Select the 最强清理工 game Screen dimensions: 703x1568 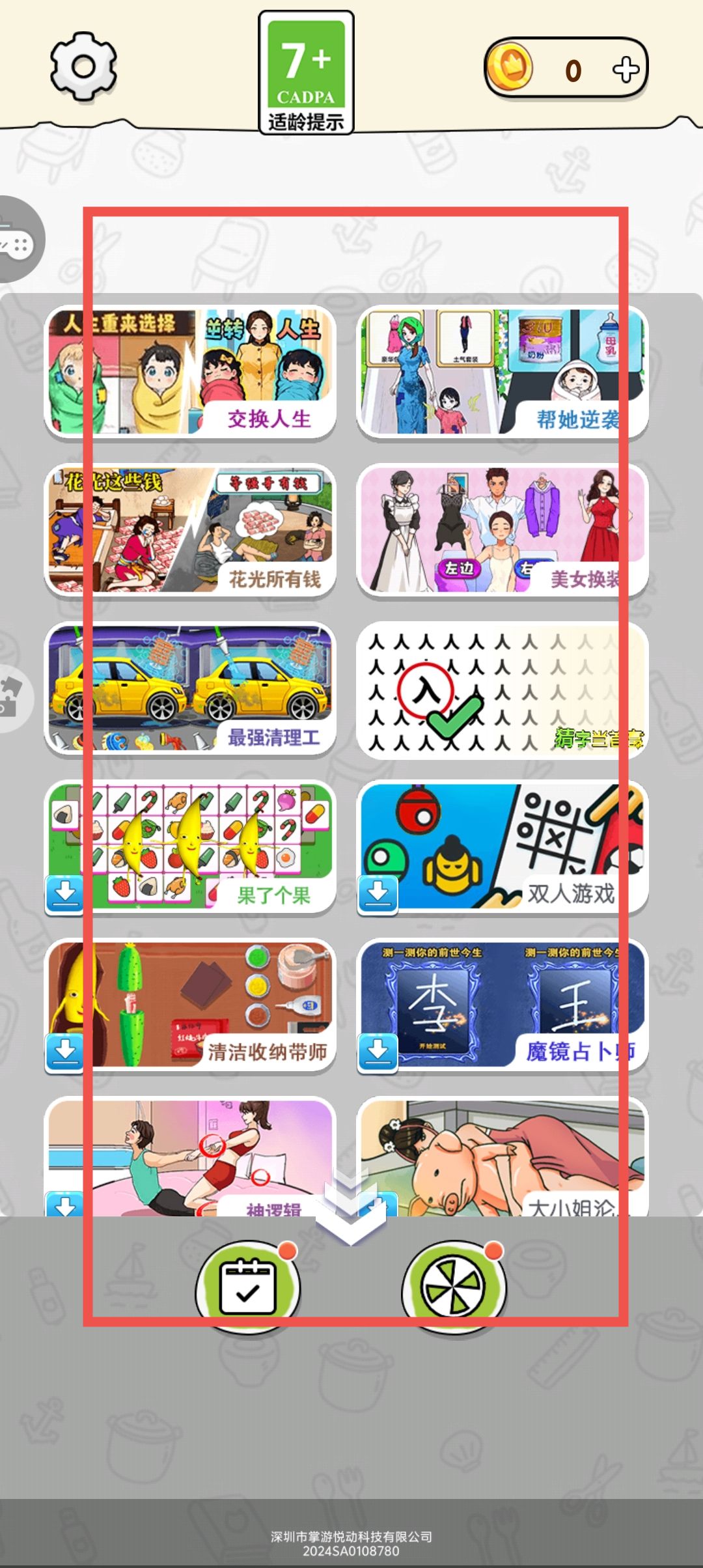coord(190,688)
